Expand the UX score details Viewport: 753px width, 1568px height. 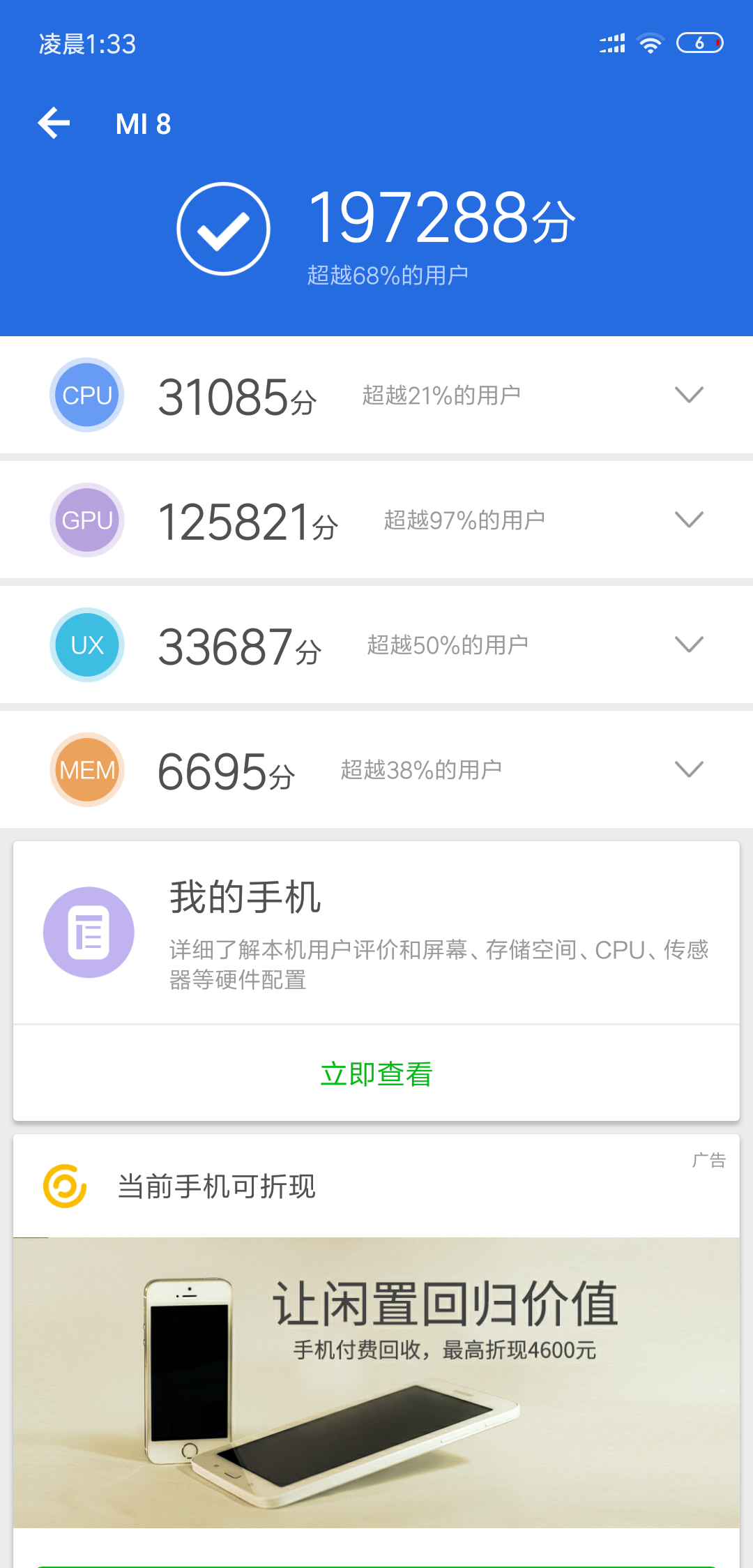tap(689, 644)
